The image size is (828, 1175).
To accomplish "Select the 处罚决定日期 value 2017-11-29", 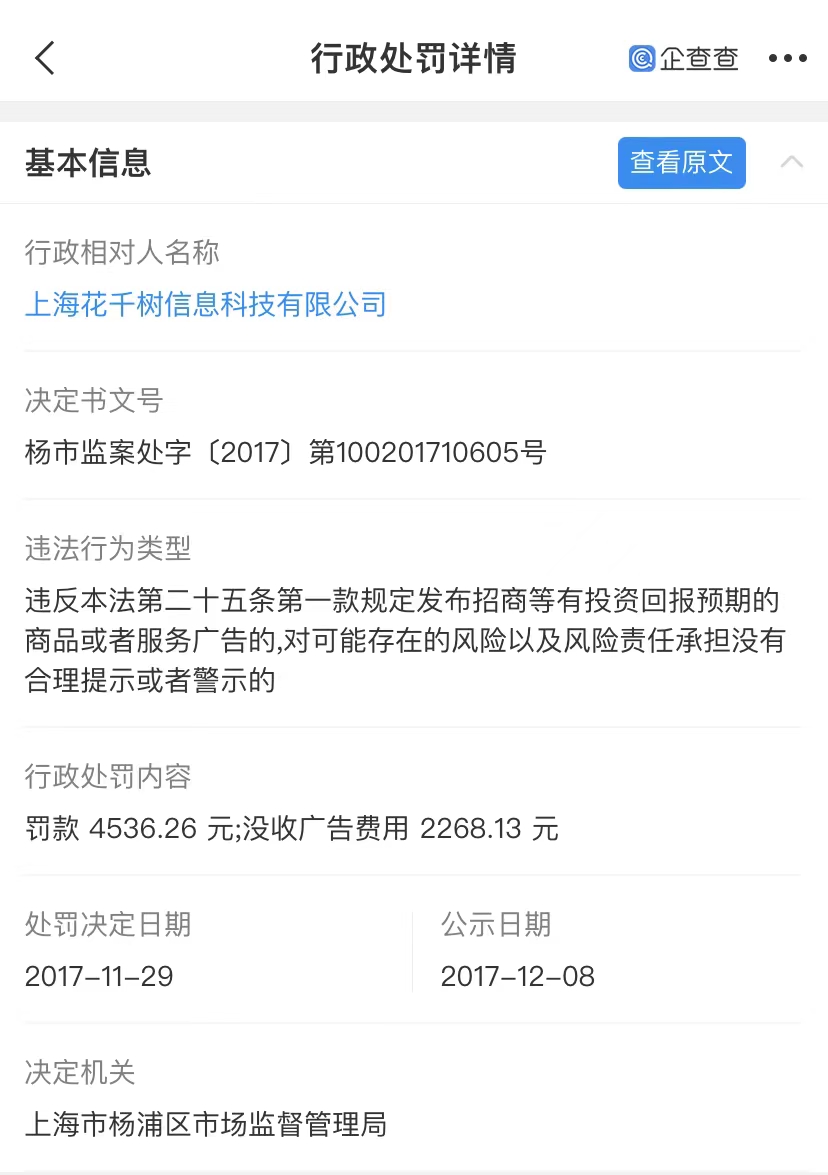I will 99,976.
